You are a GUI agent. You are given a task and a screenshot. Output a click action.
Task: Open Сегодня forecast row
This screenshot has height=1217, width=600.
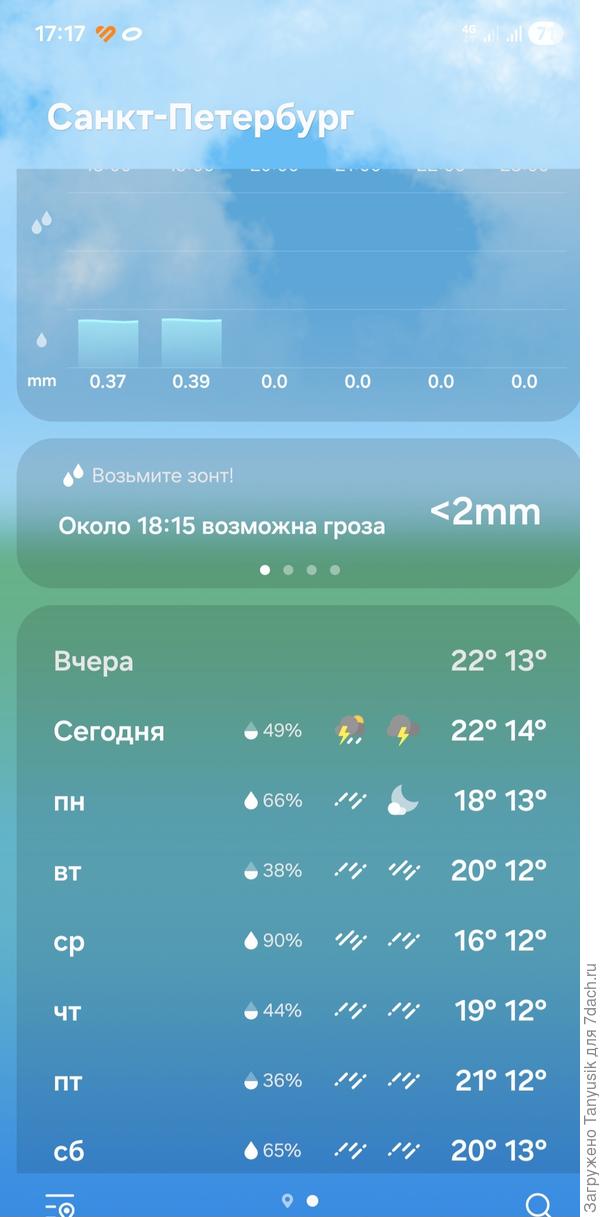tap(299, 731)
